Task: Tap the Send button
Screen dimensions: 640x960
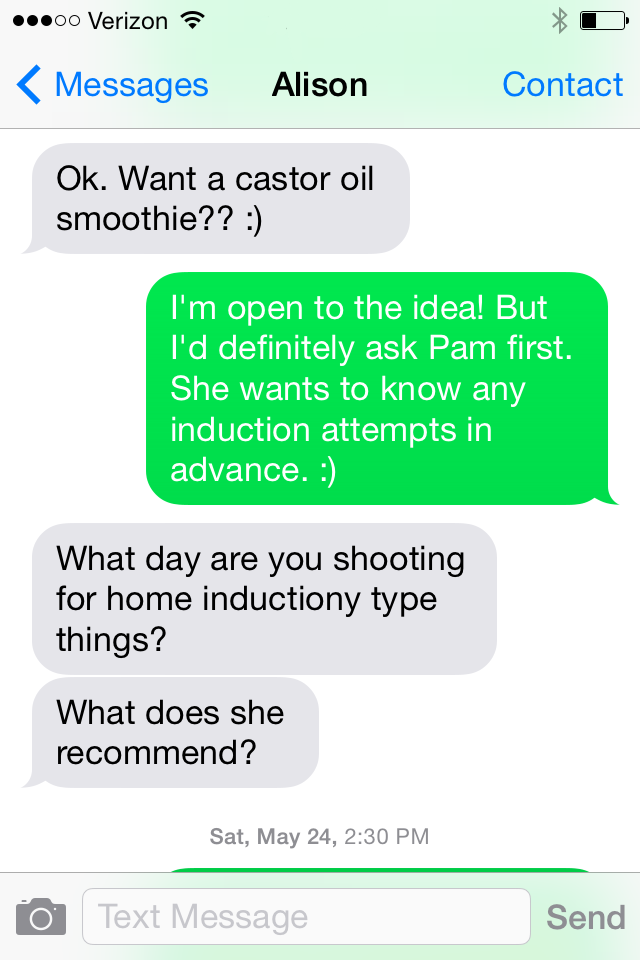Action: pos(585,917)
